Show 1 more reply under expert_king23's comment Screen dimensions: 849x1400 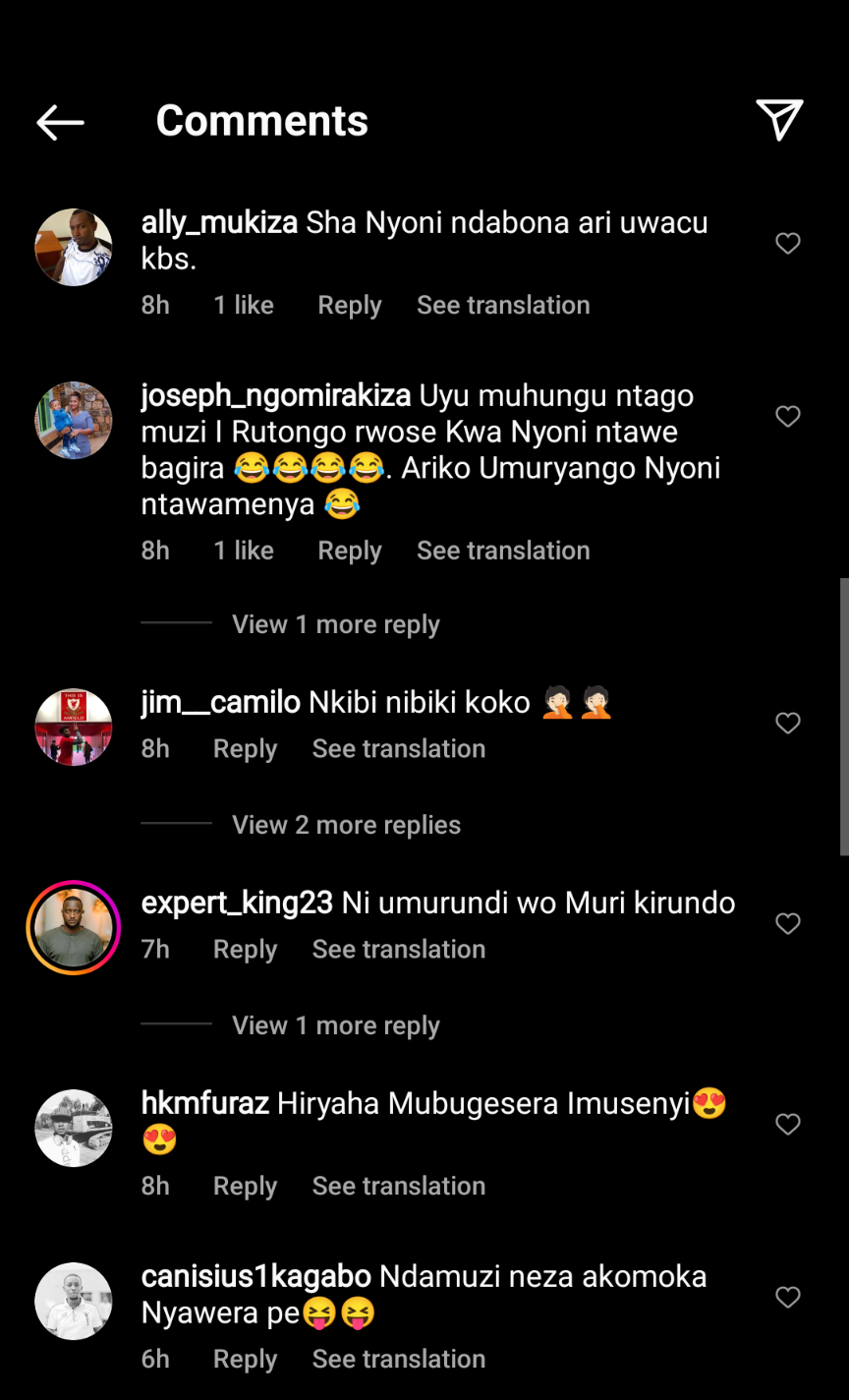coord(335,1026)
